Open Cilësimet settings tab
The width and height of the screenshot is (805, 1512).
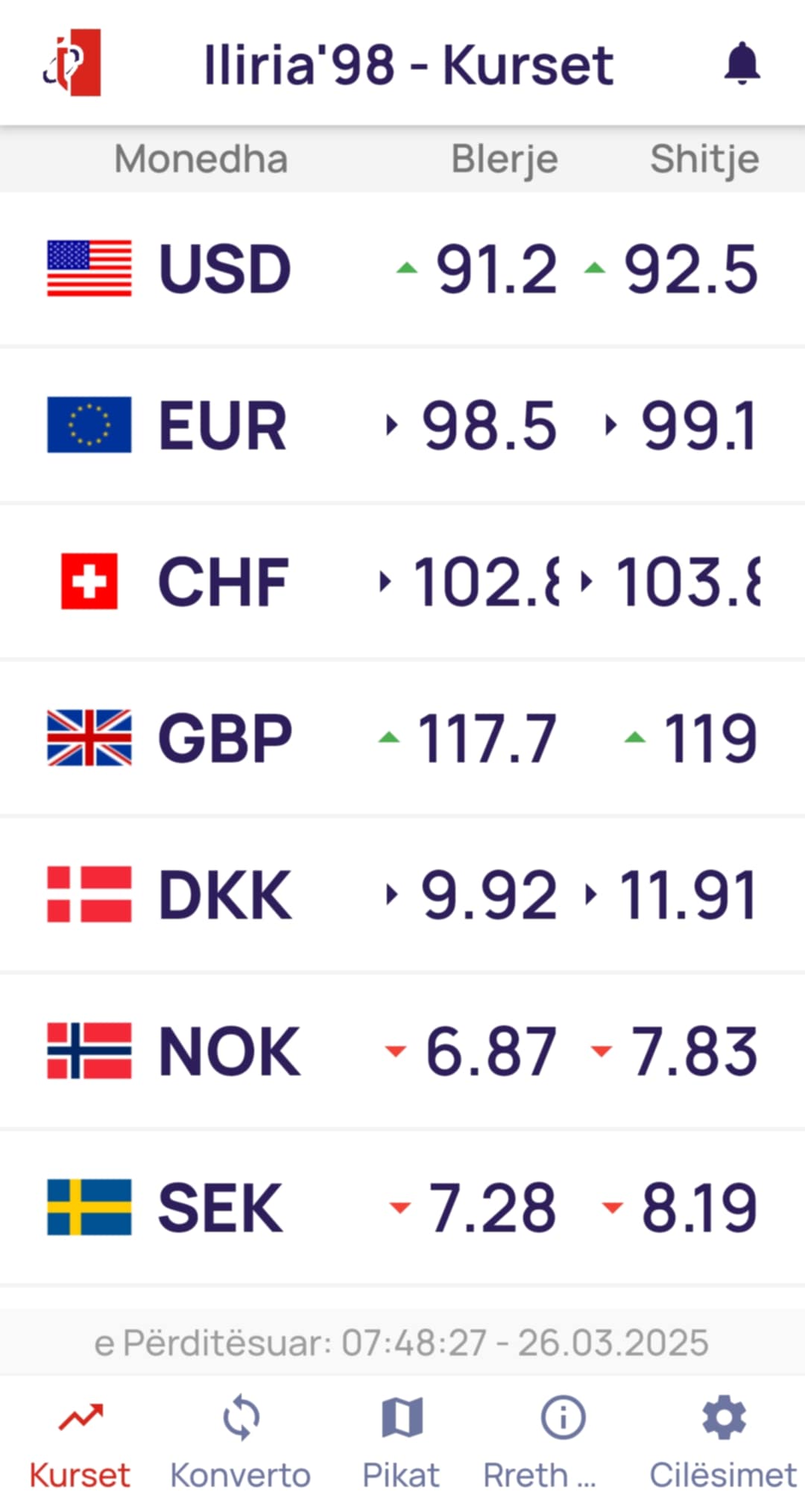722,1444
